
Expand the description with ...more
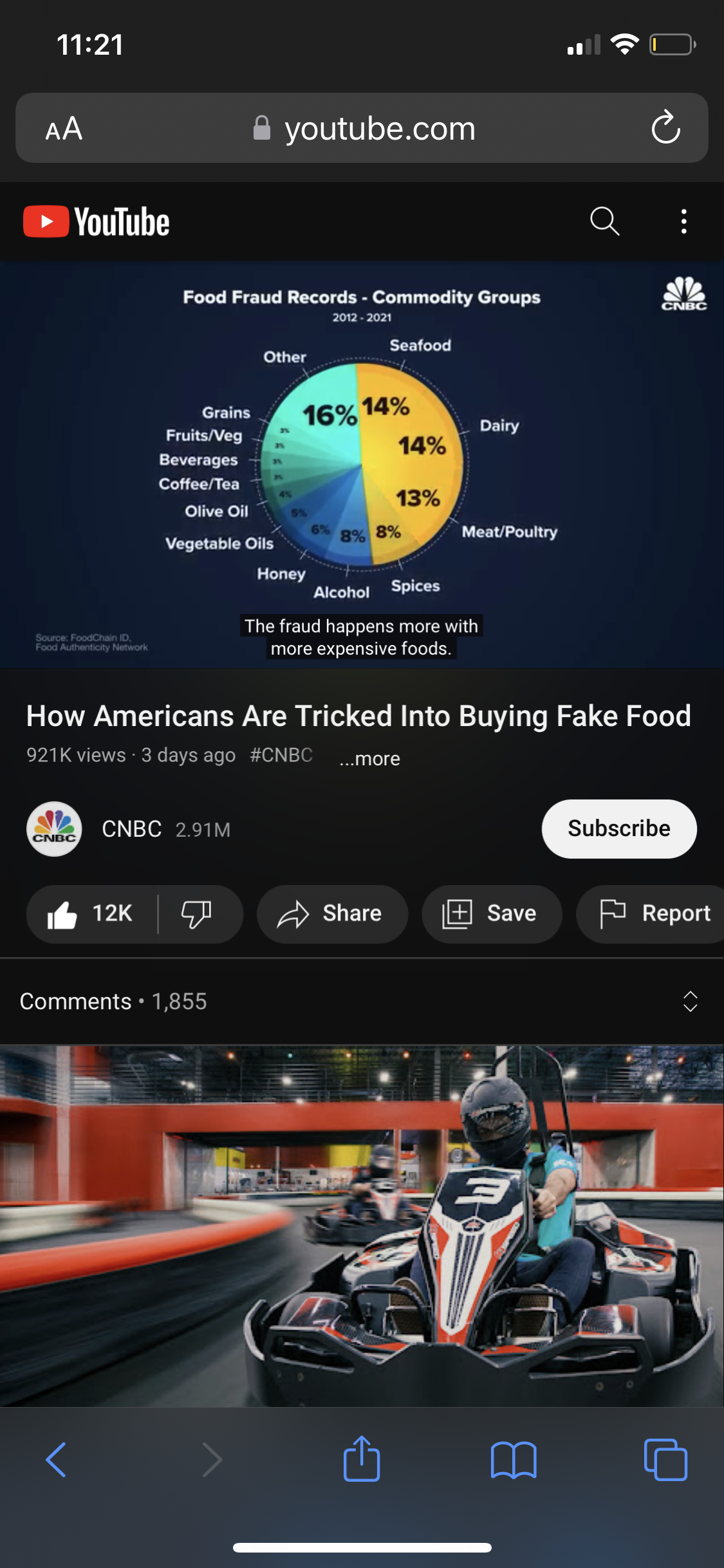coord(370,759)
